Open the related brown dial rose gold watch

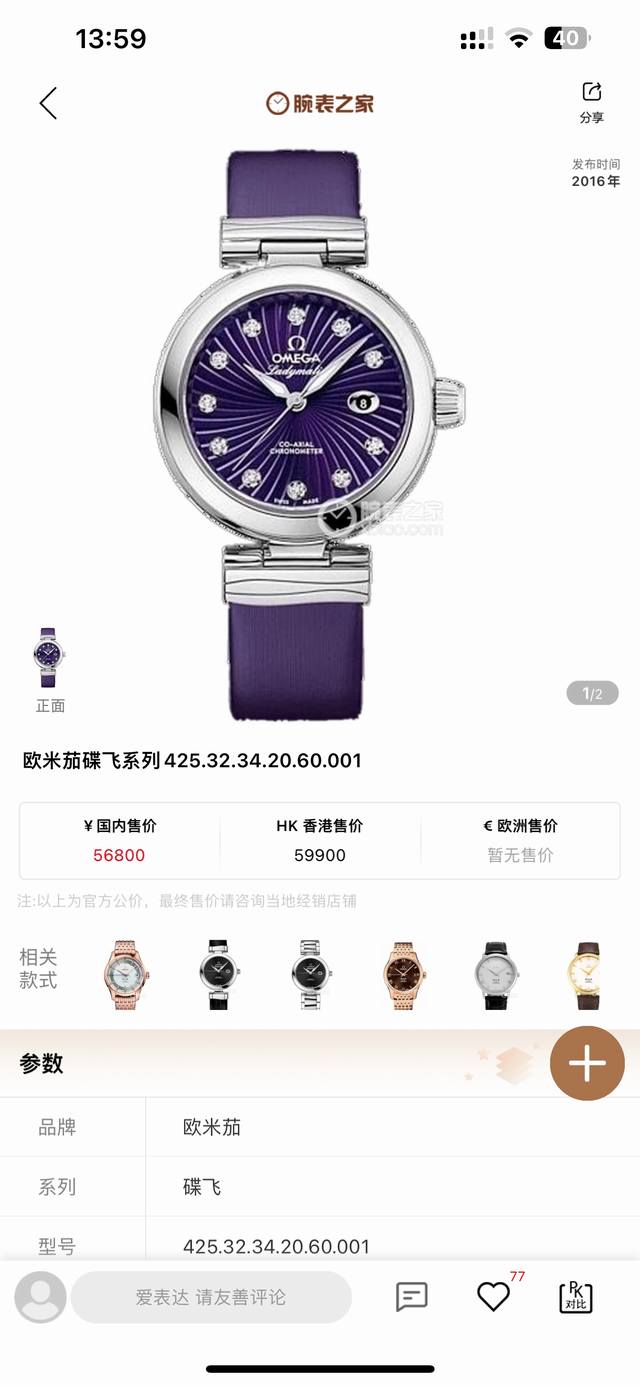(x=403, y=974)
